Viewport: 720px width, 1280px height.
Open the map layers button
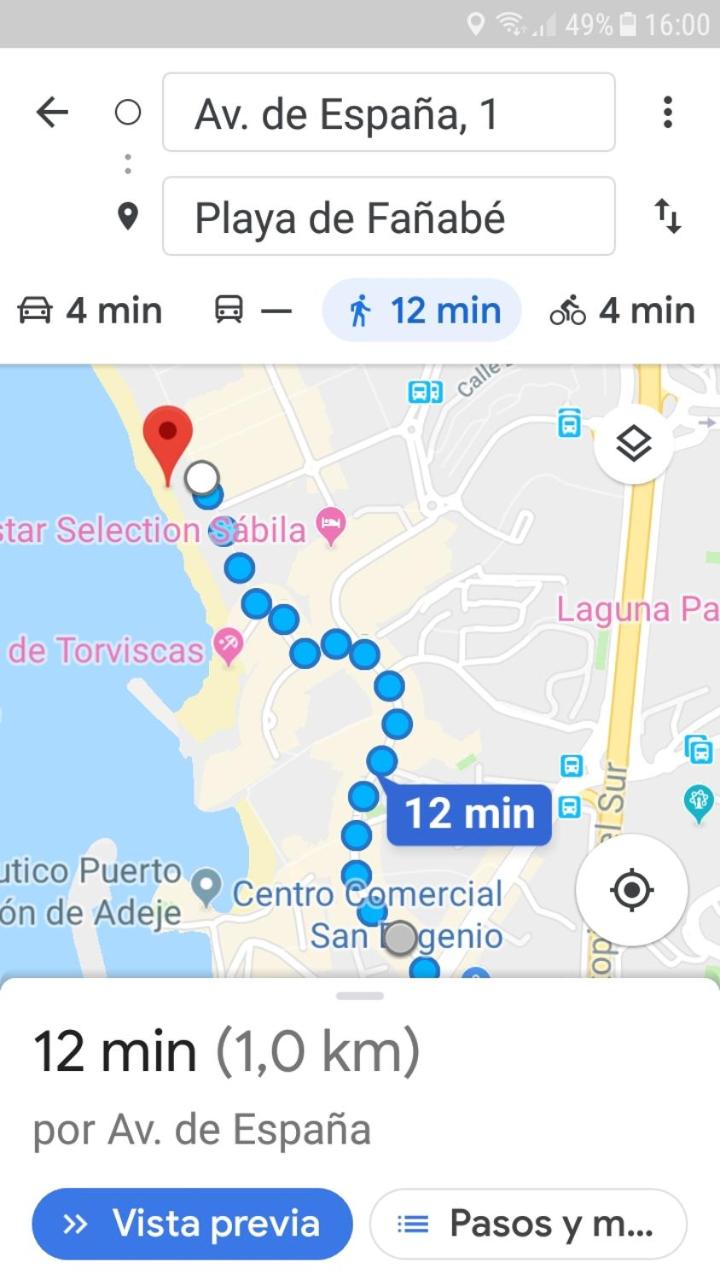(x=633, y=444)
